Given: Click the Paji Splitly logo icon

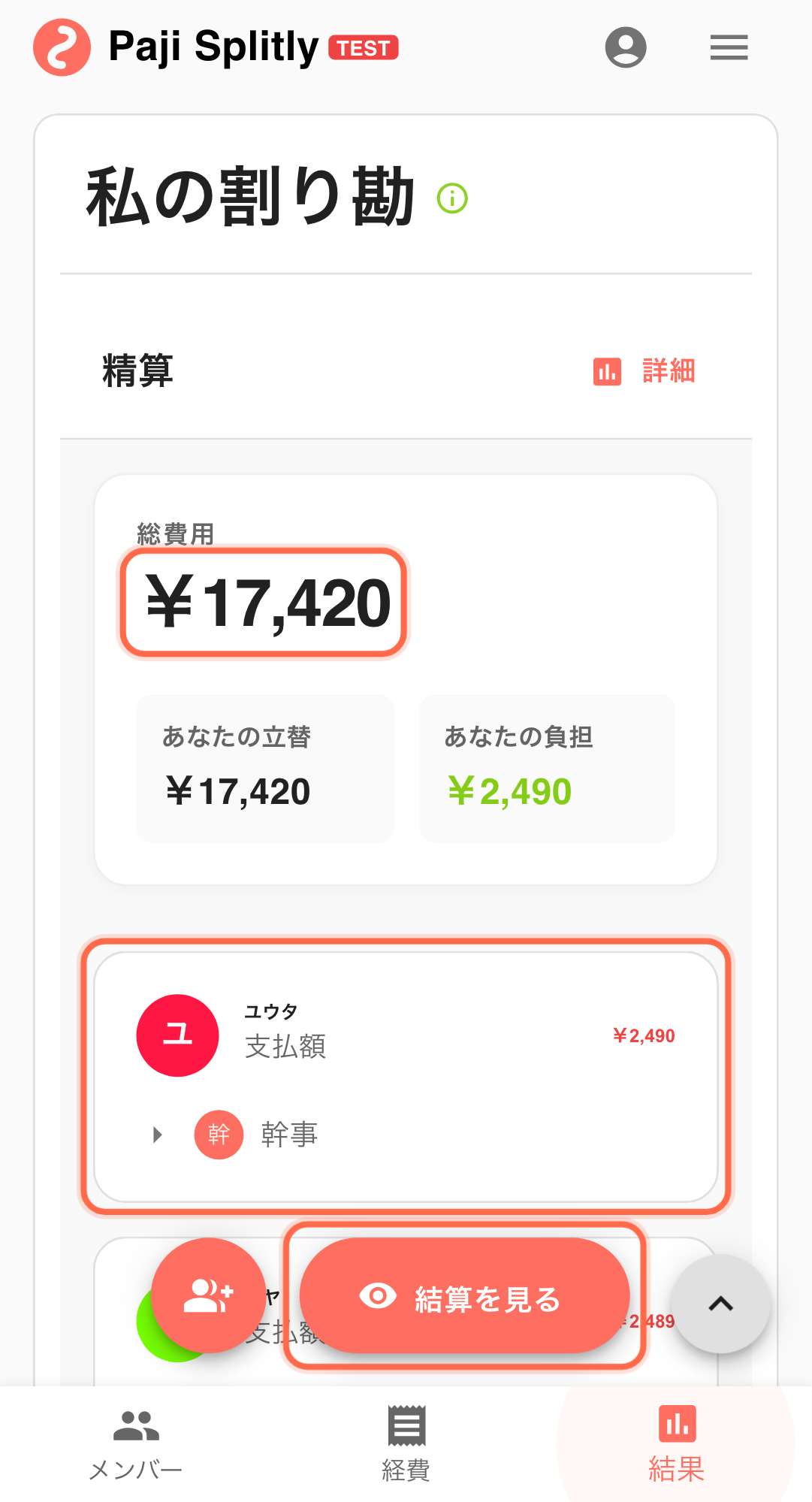Looking at the screenshot, I should click(61, 47).
